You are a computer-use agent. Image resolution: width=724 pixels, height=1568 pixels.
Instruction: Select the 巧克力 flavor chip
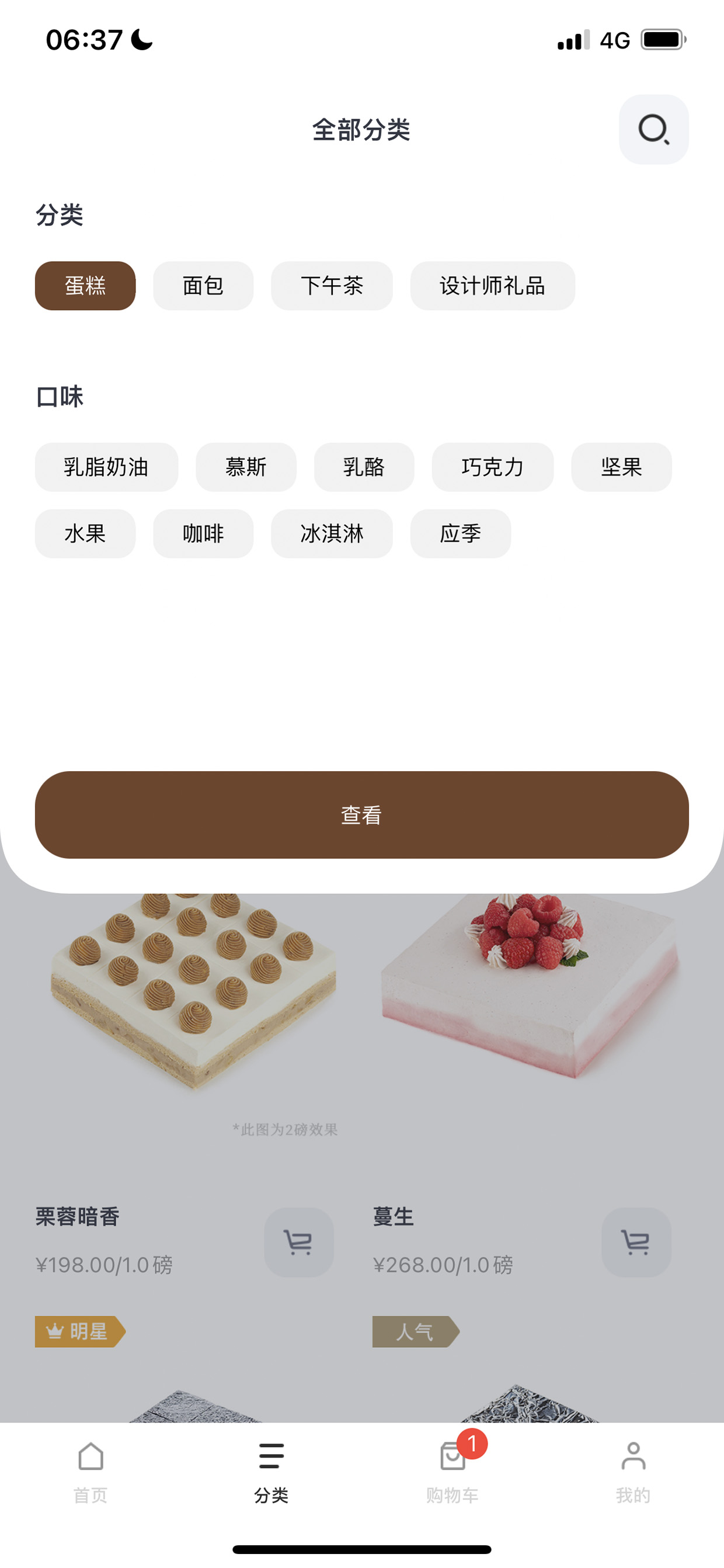[492, 467]
